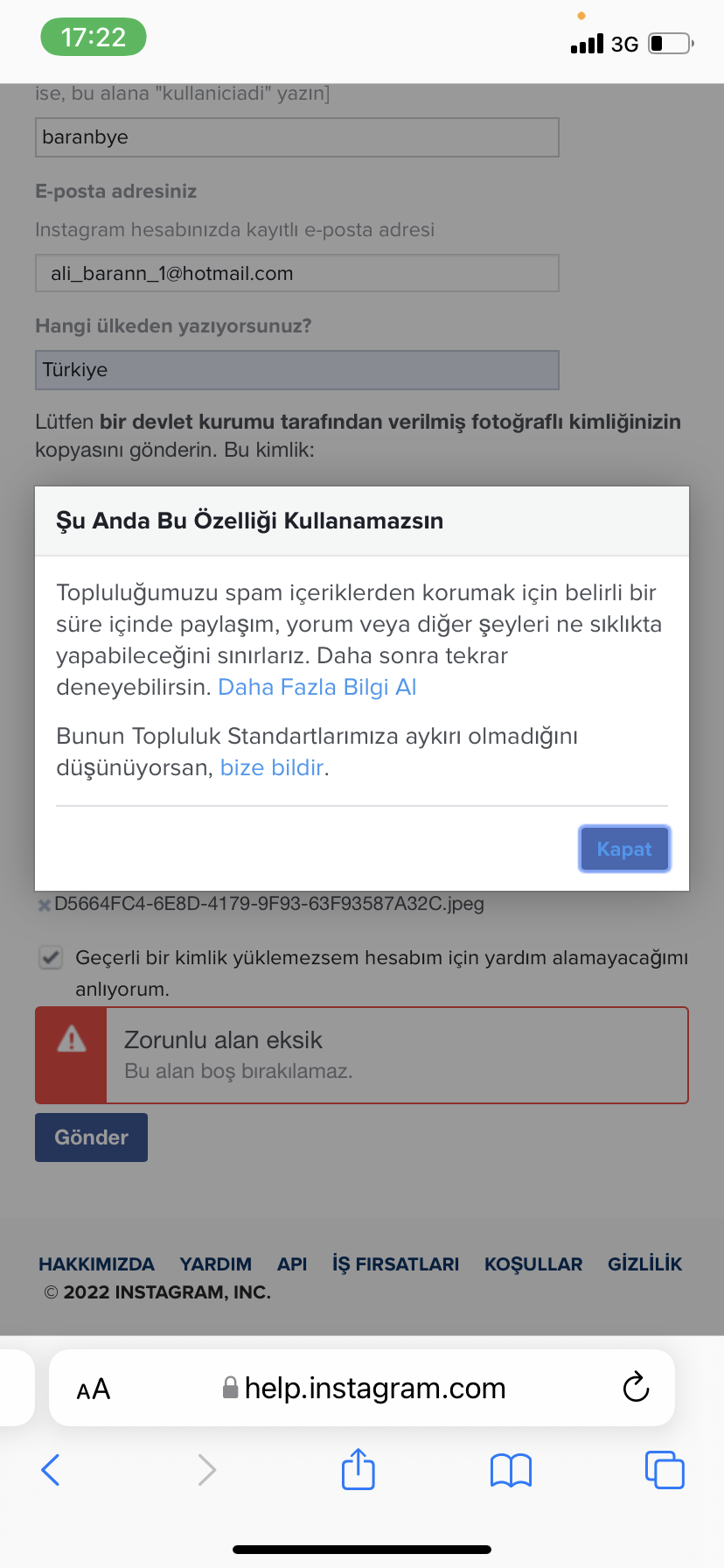Image resolution: width=724 pixels, height=1568 pixels.
Task: Open the AA reader settings menu
Action: (94, 1389)
